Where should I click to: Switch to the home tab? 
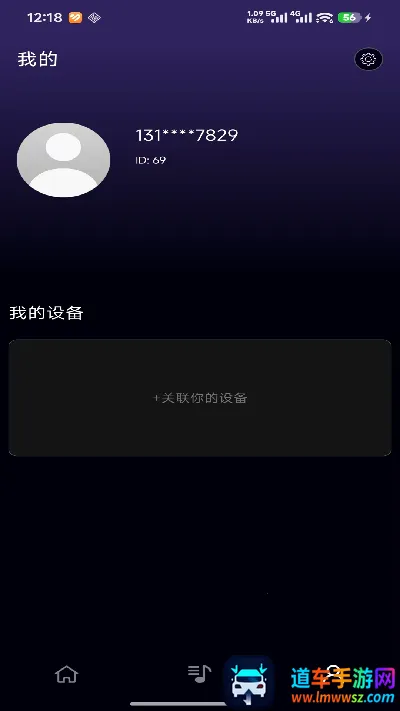[67, 674]
